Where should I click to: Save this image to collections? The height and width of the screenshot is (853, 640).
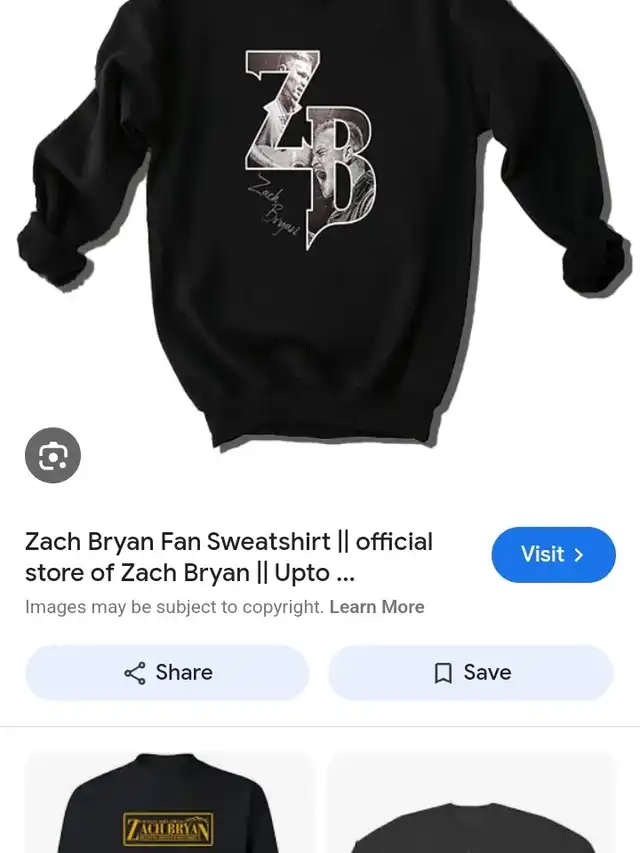pyautogui.click(x=471, y=672)
